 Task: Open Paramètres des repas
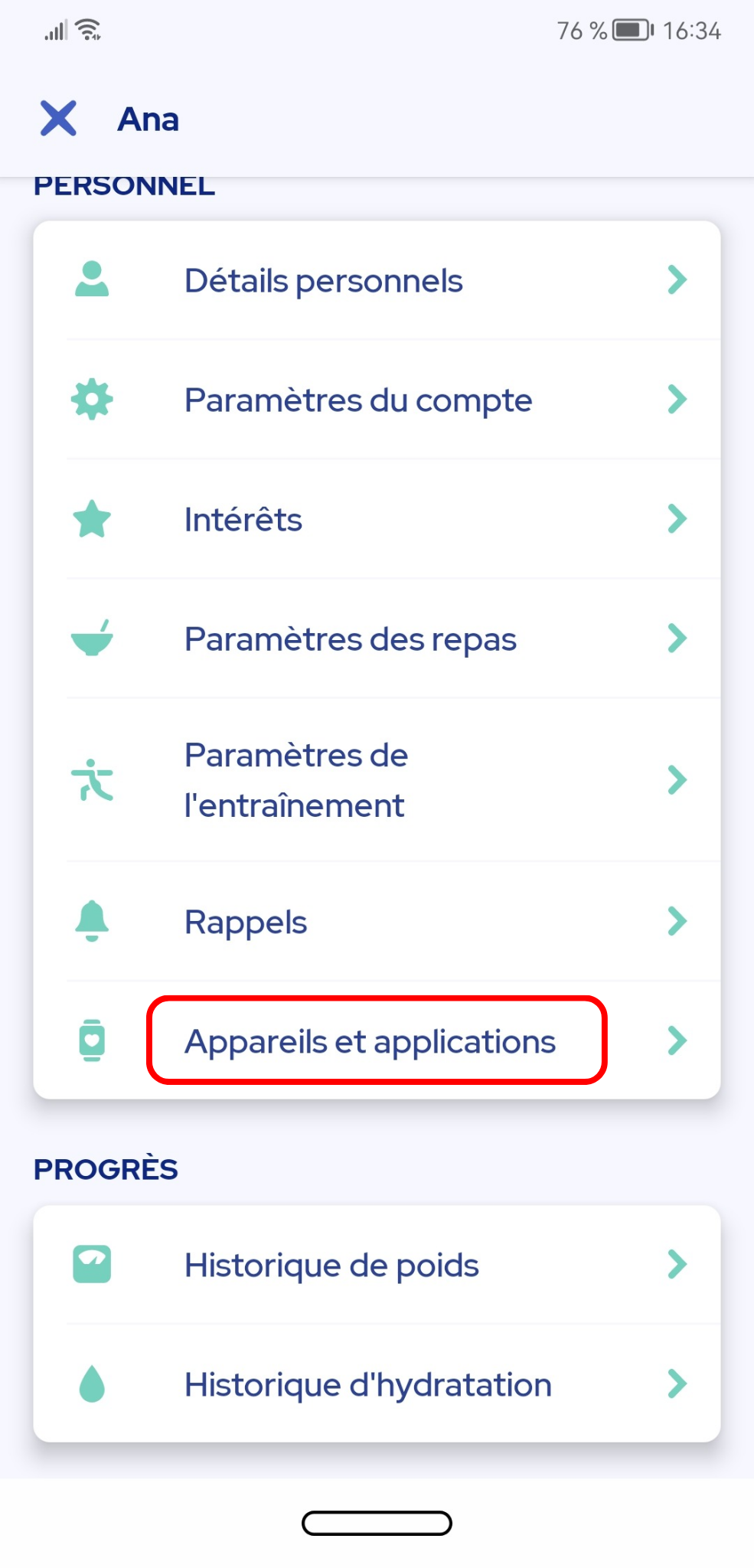coord(377,639)
